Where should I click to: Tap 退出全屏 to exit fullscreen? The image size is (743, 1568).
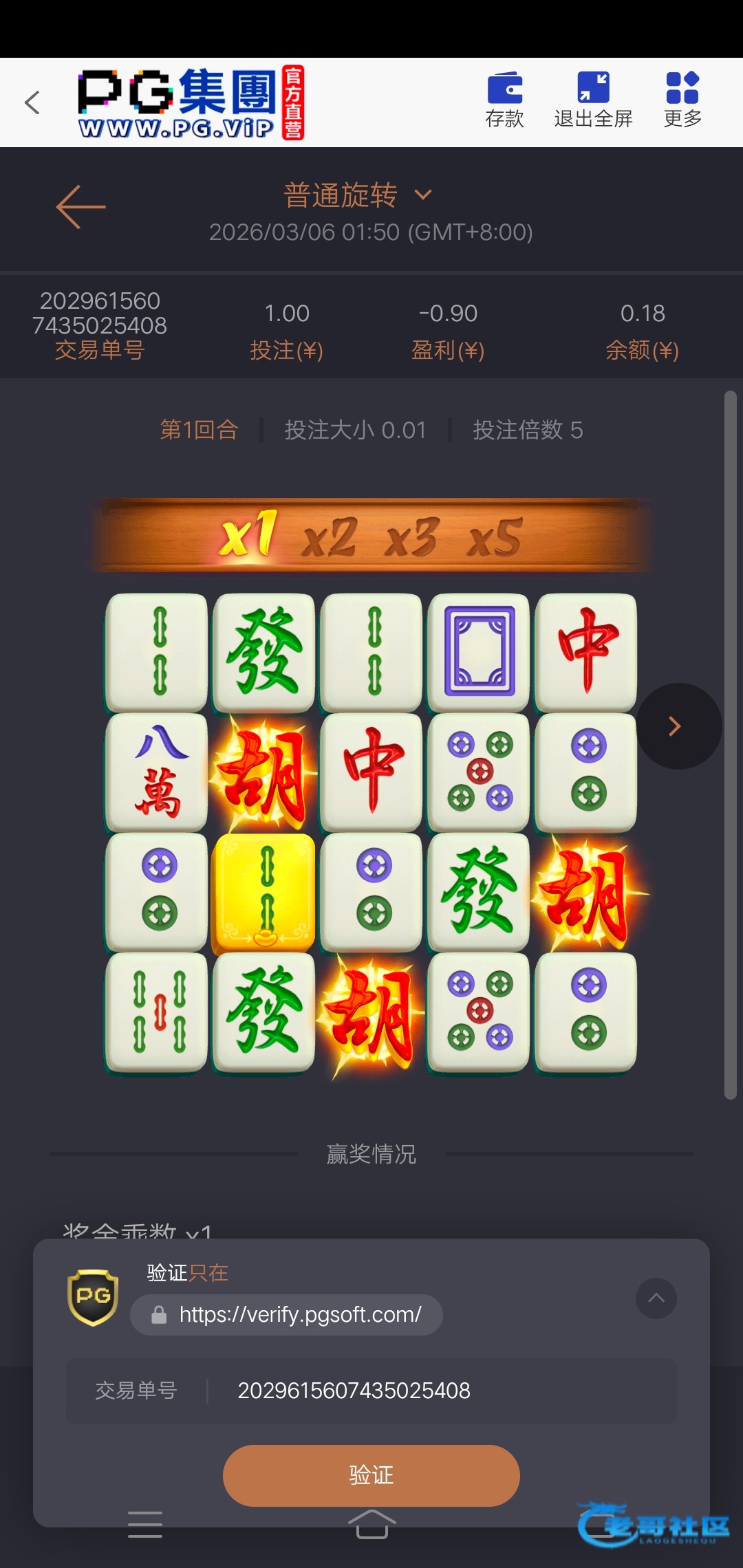(x=593, y=100)
